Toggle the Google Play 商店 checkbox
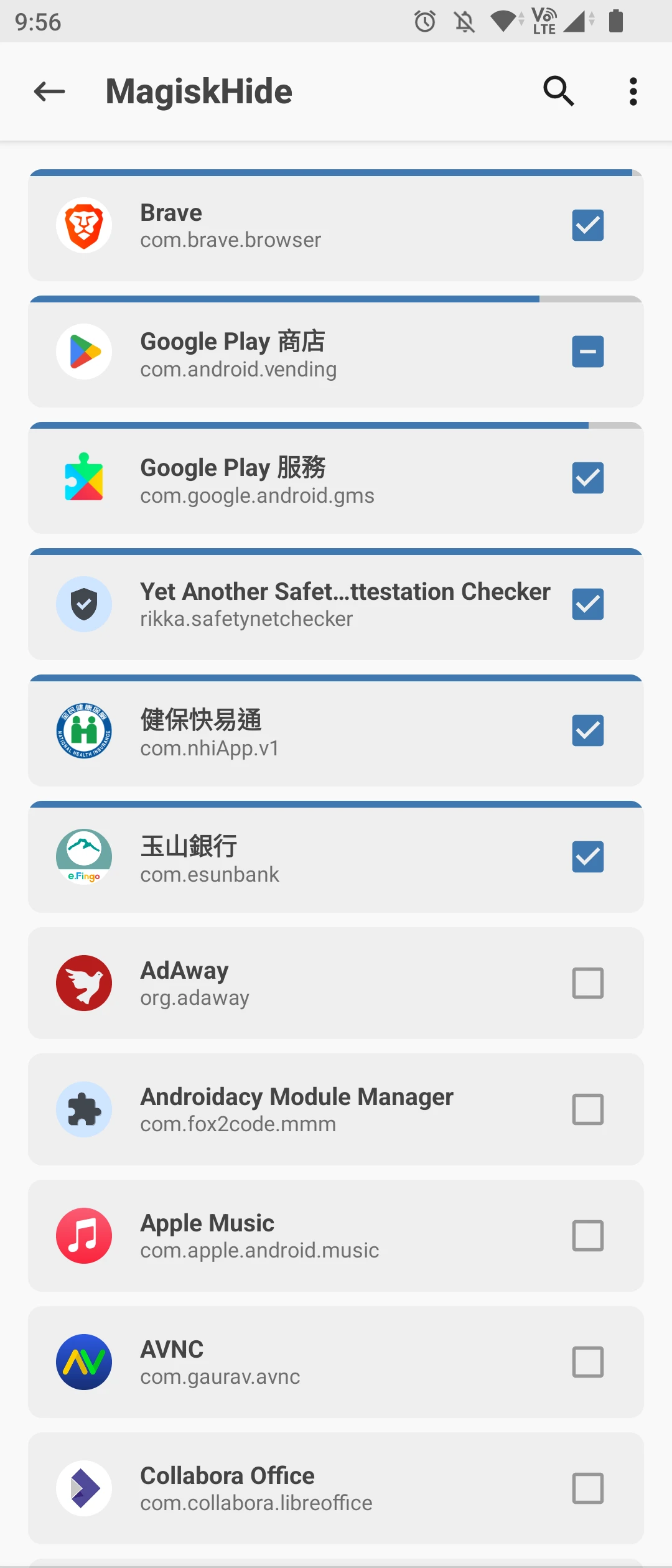 coord(587,352)
